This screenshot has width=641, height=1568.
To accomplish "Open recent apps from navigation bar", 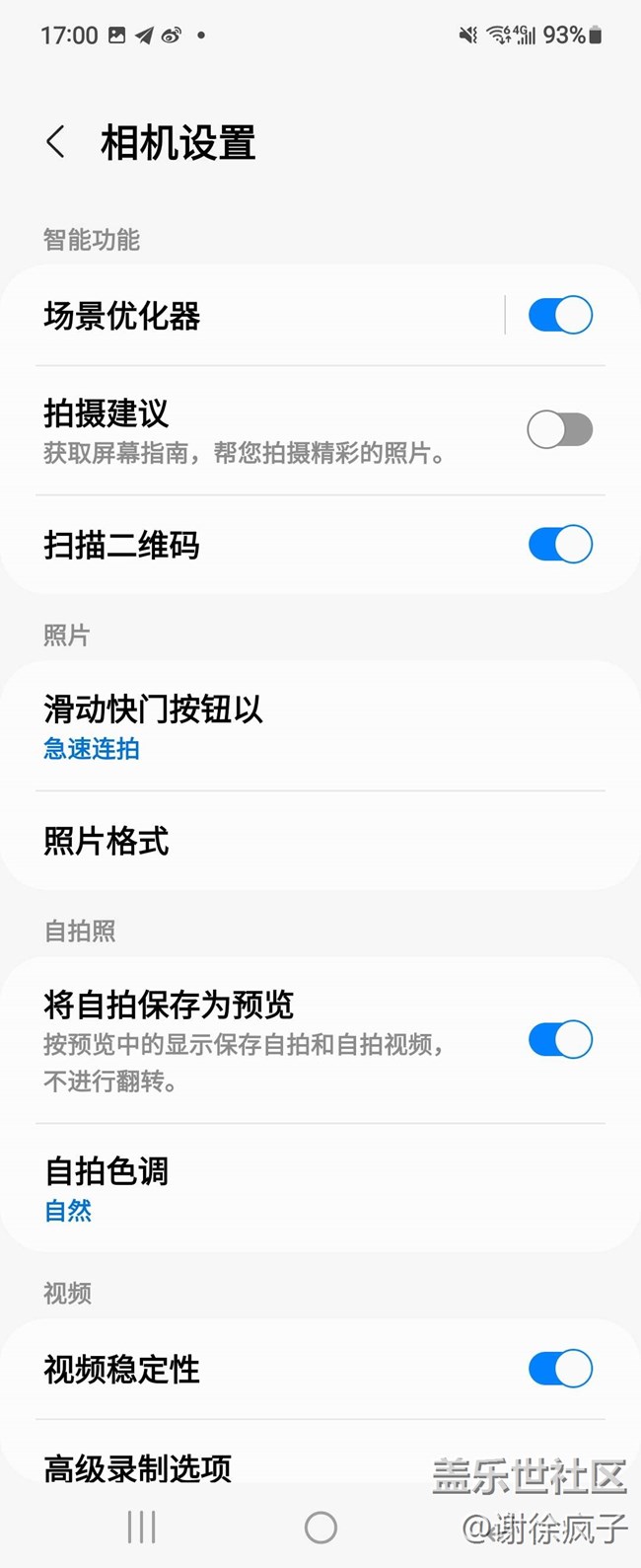I will (x=141, y=1528).
